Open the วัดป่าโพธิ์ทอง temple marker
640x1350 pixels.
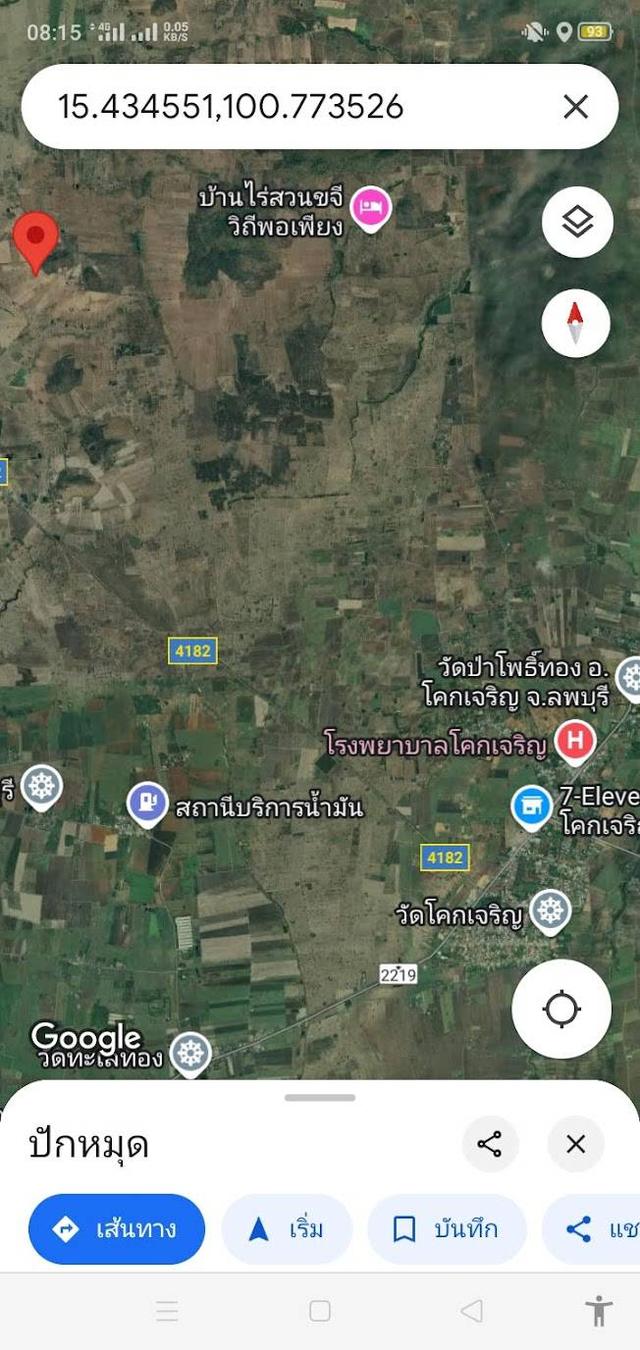(x=630, y=677)
